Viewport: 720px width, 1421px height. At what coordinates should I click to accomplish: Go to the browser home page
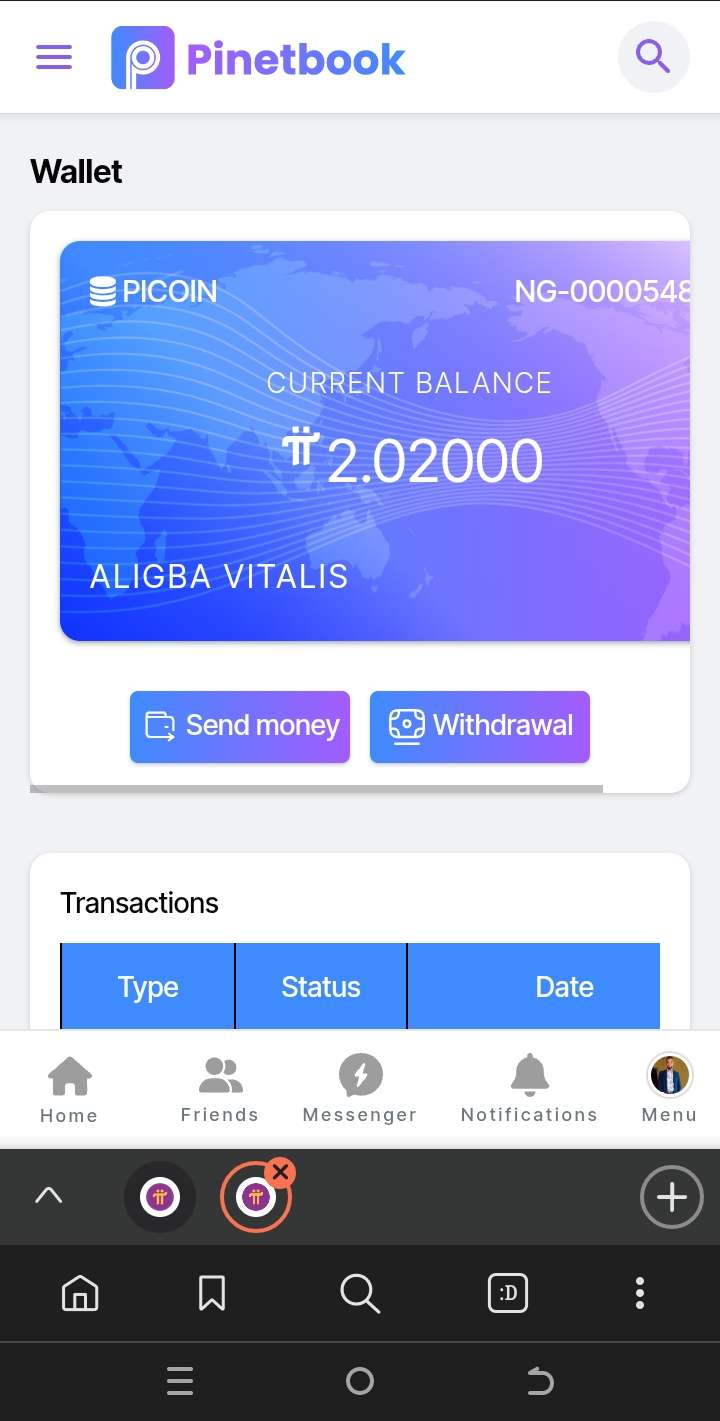click(80, 1294)
